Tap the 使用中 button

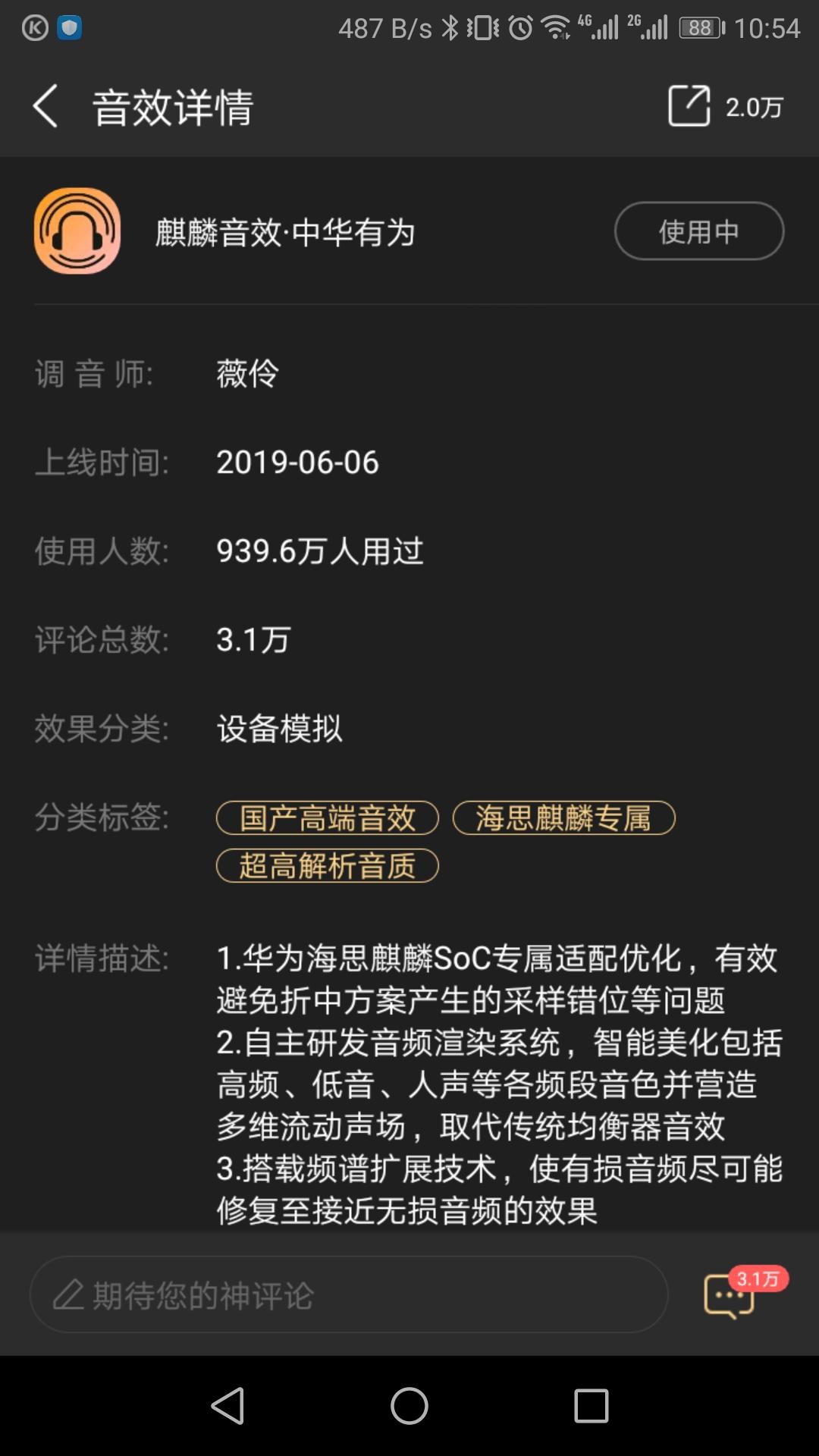click(x=698, y=231)
